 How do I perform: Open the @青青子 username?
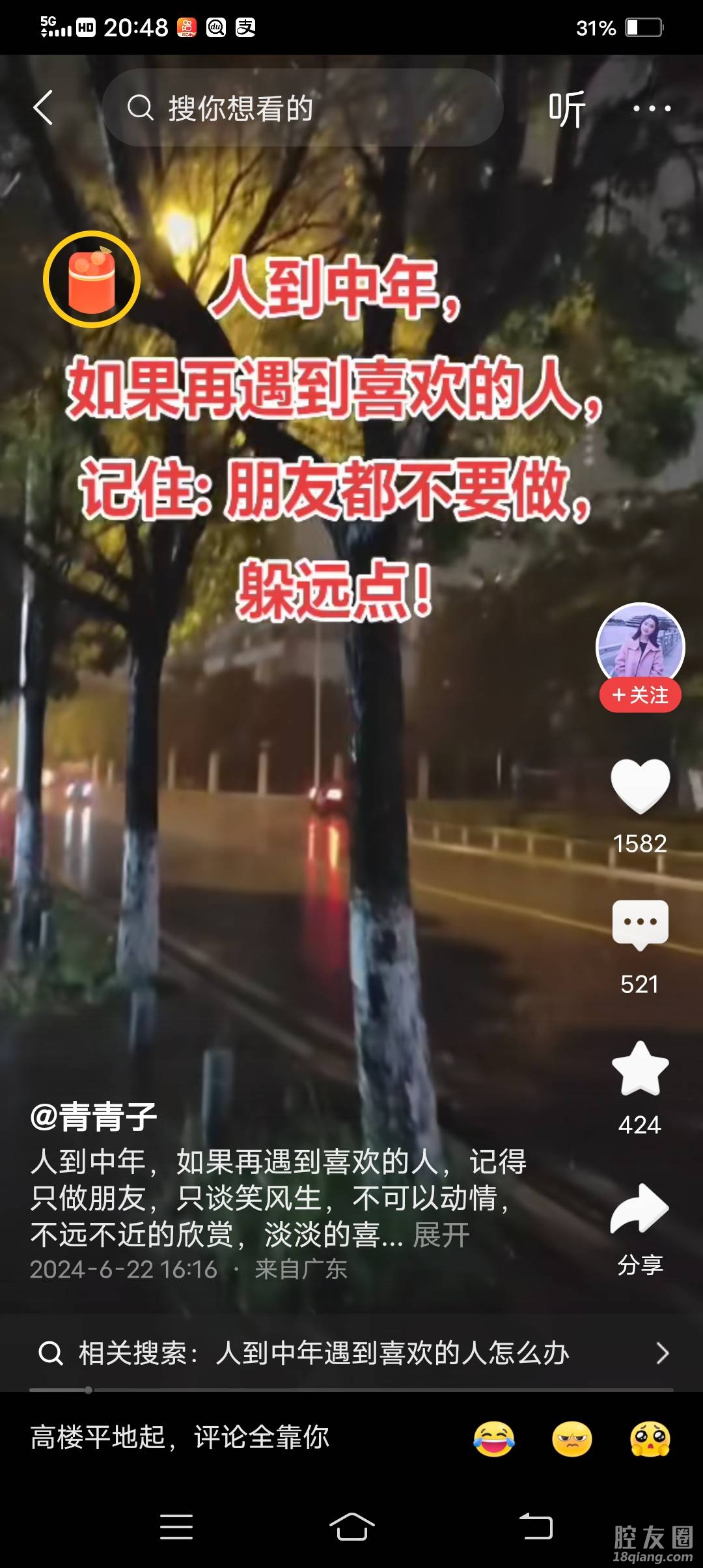(x=94, y=1116)
